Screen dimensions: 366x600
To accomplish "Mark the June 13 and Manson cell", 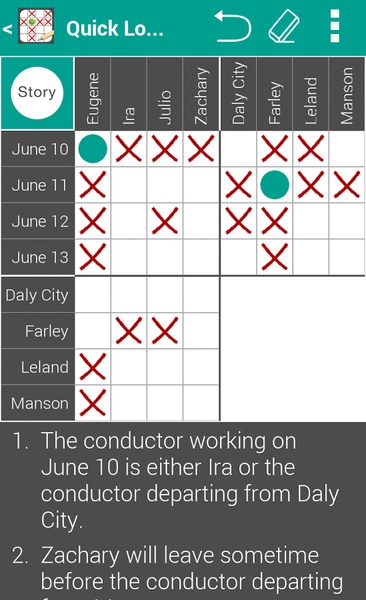I will click(346, 257).
